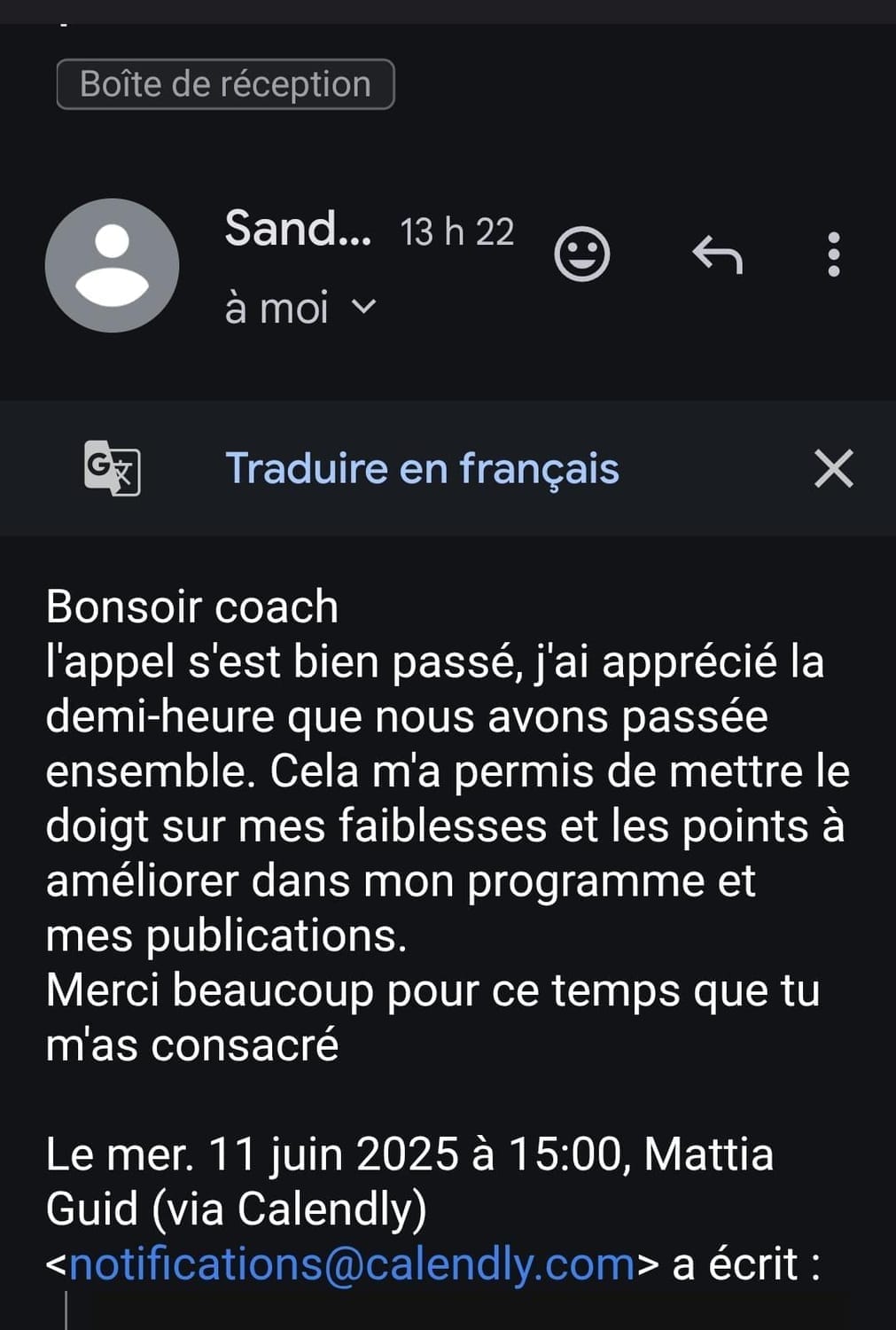Reply to the email
This screenshot has height=1330, width=896.
[717, 254]
